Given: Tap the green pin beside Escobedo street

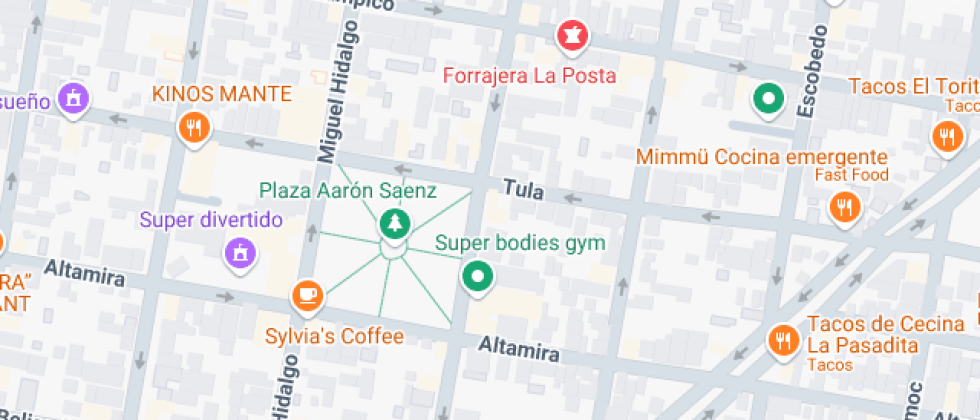Looking at the screenshot, I should point(768,99).
